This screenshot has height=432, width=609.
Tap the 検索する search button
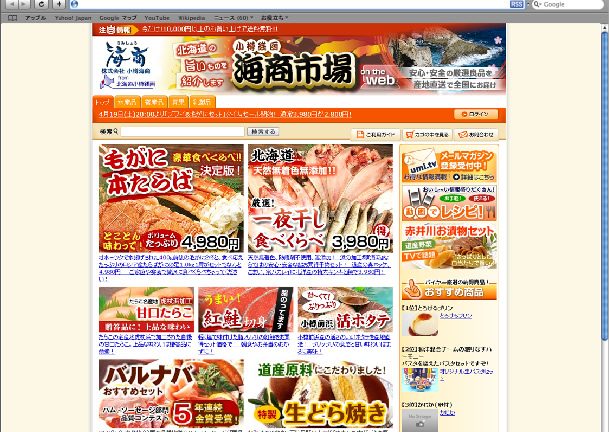click(x=263, y=132)
